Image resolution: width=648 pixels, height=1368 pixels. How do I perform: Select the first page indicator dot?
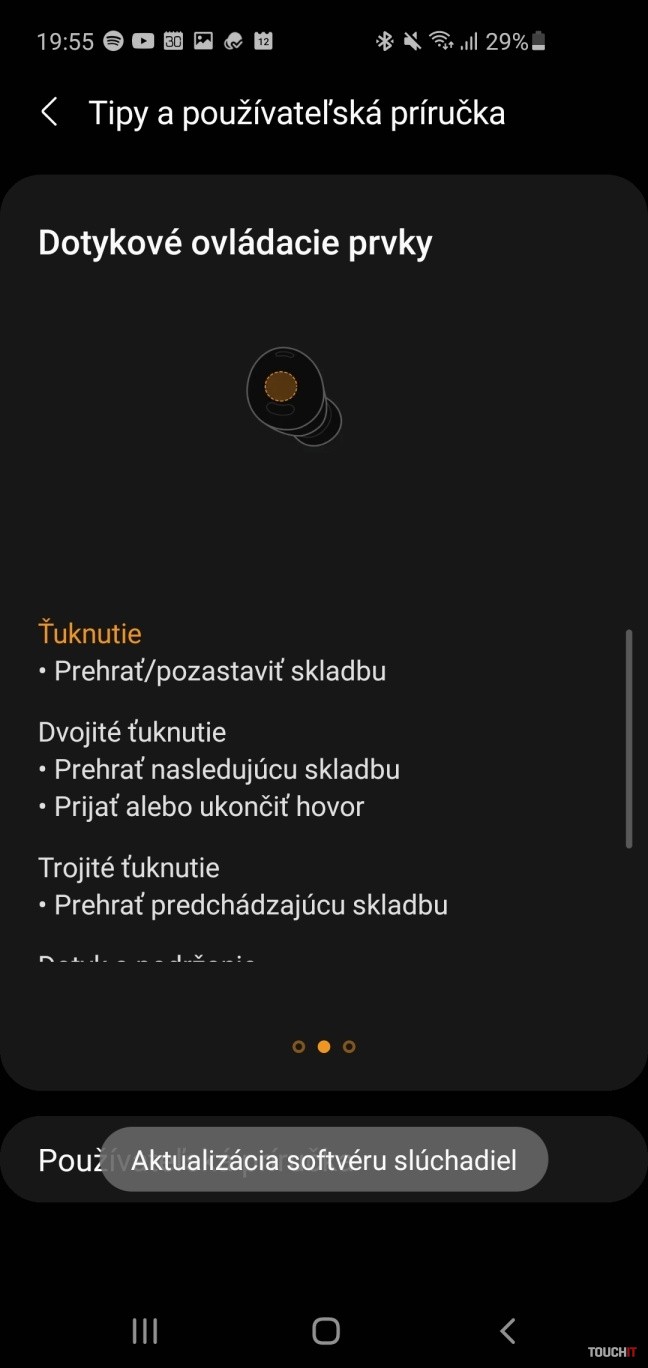[x=298, y=1046]
